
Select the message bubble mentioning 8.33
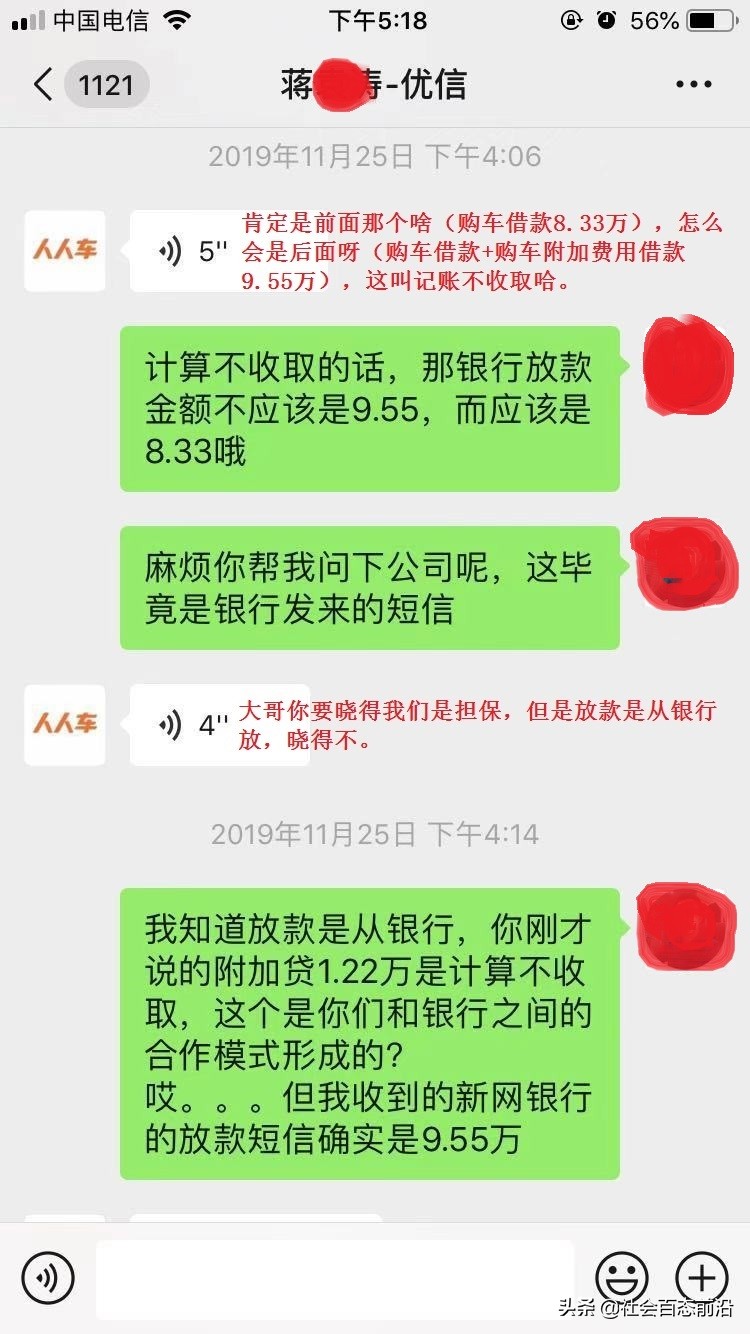point(370,408)
